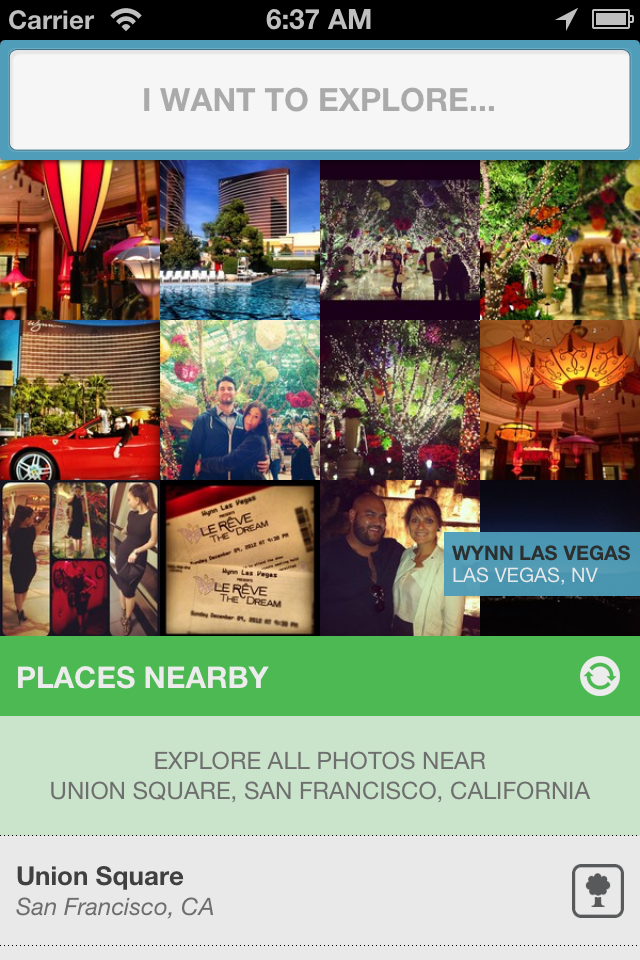Image resolution: width=640 pixels, height=960 pixels.
Task: View the hotel pool photo
Action: click(x=240, y=240)
